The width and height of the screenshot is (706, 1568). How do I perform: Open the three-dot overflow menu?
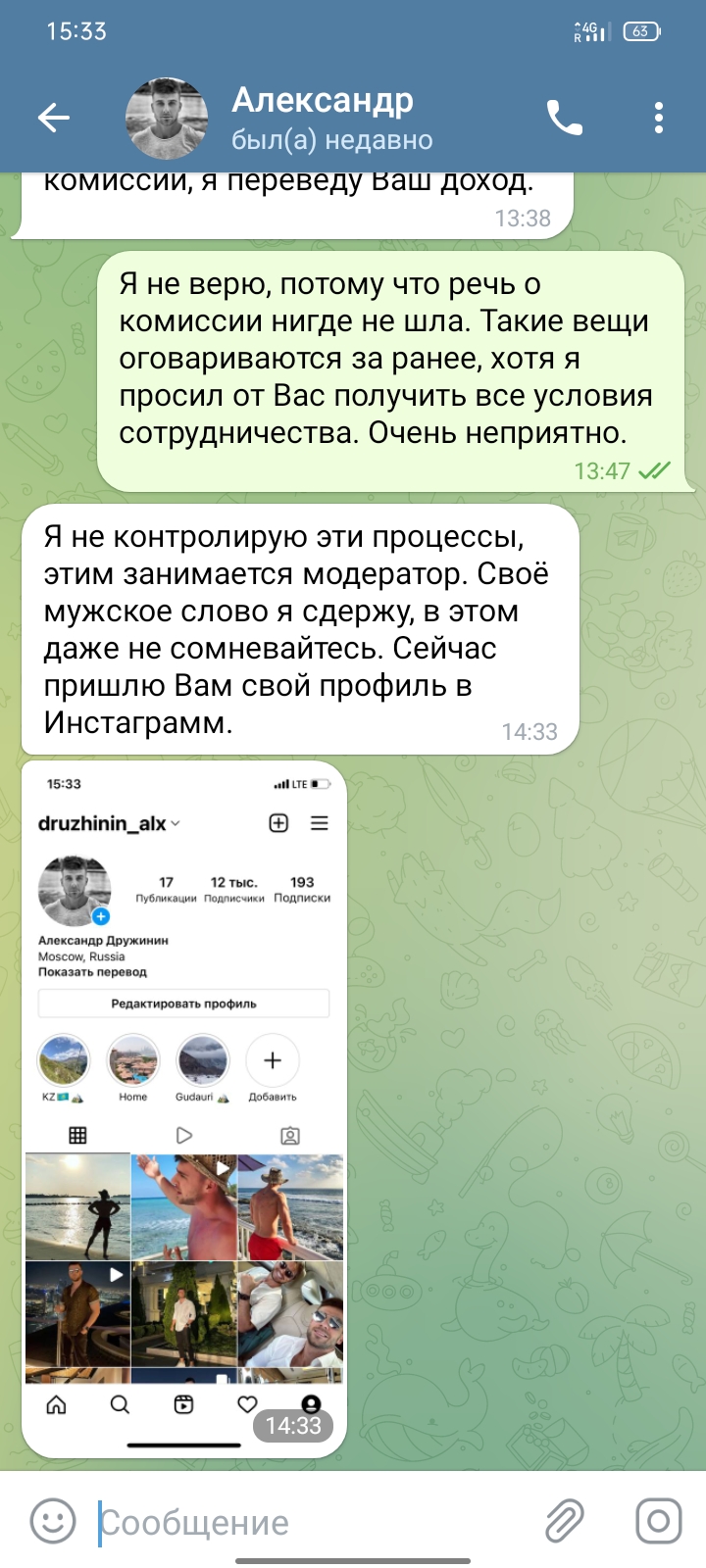[659, 119]
